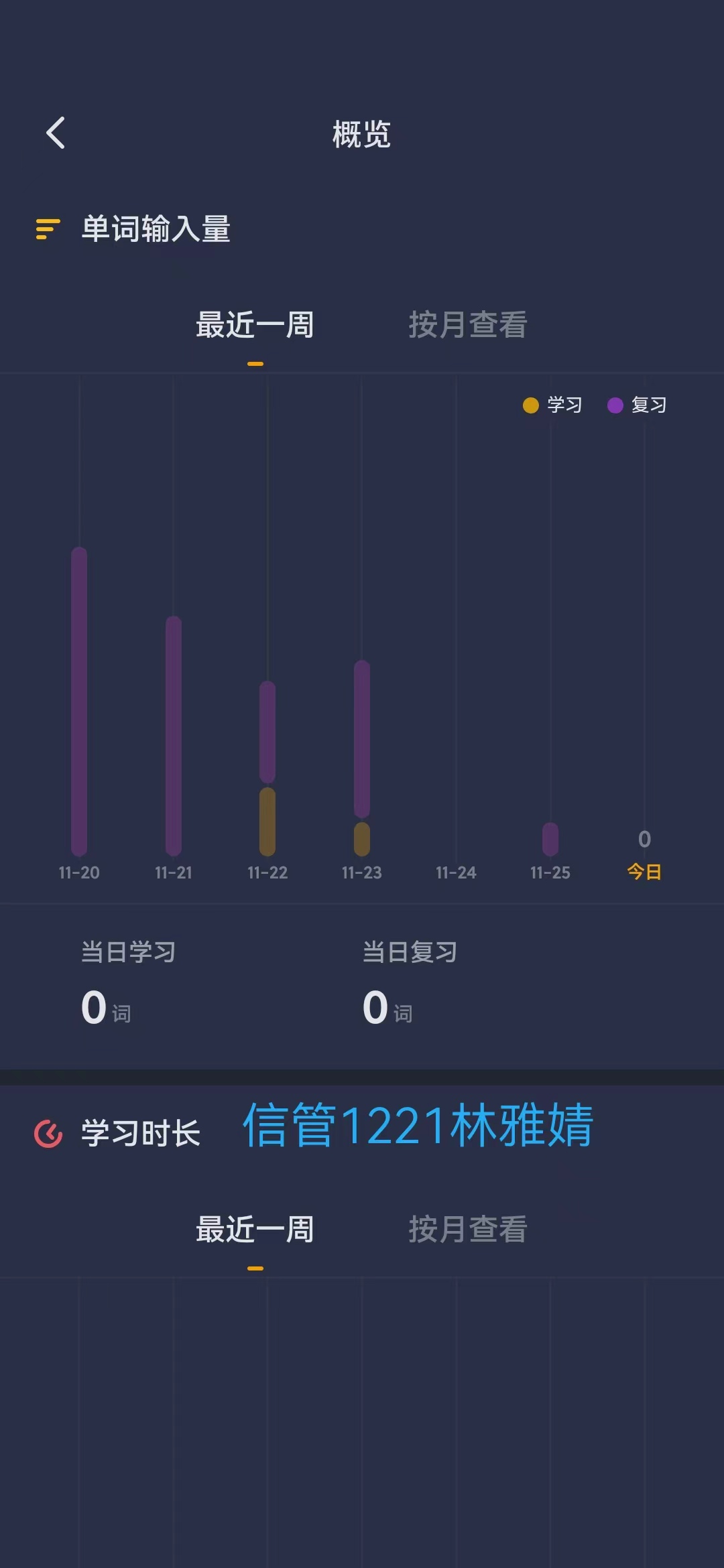
Task: Select the 11-23 bar in the chart
Action: [362, 758]
